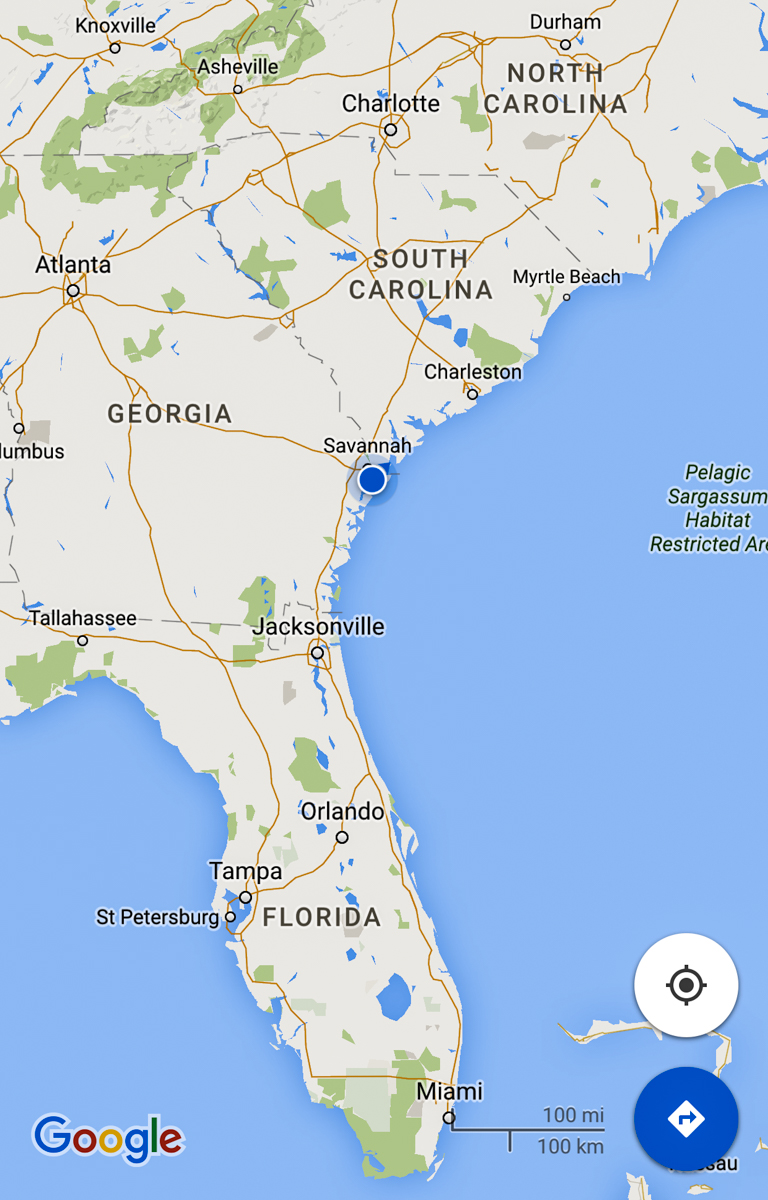
Task: Open directions with the blue arrow button
Action: click(686, 1118)
